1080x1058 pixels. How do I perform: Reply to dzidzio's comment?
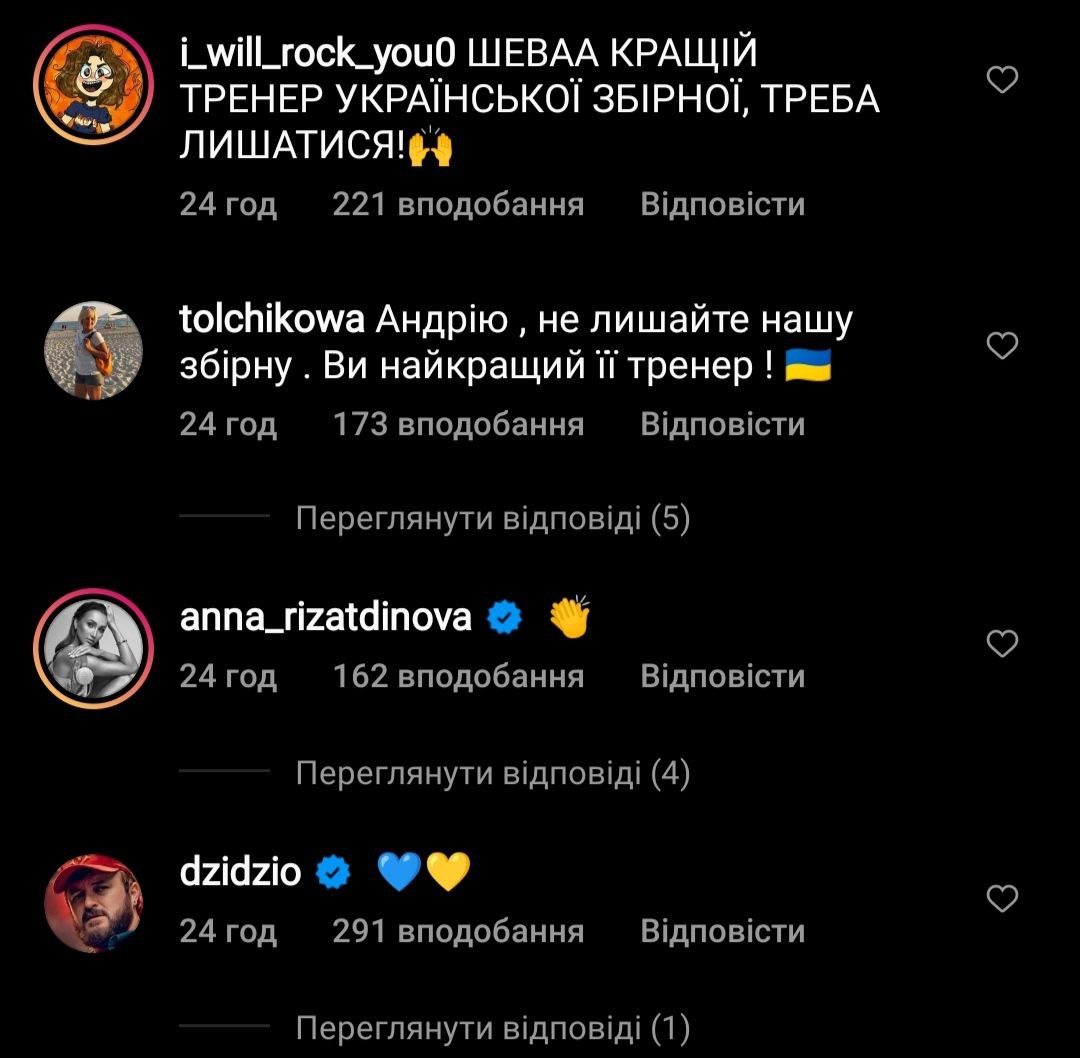pos(722,932)
